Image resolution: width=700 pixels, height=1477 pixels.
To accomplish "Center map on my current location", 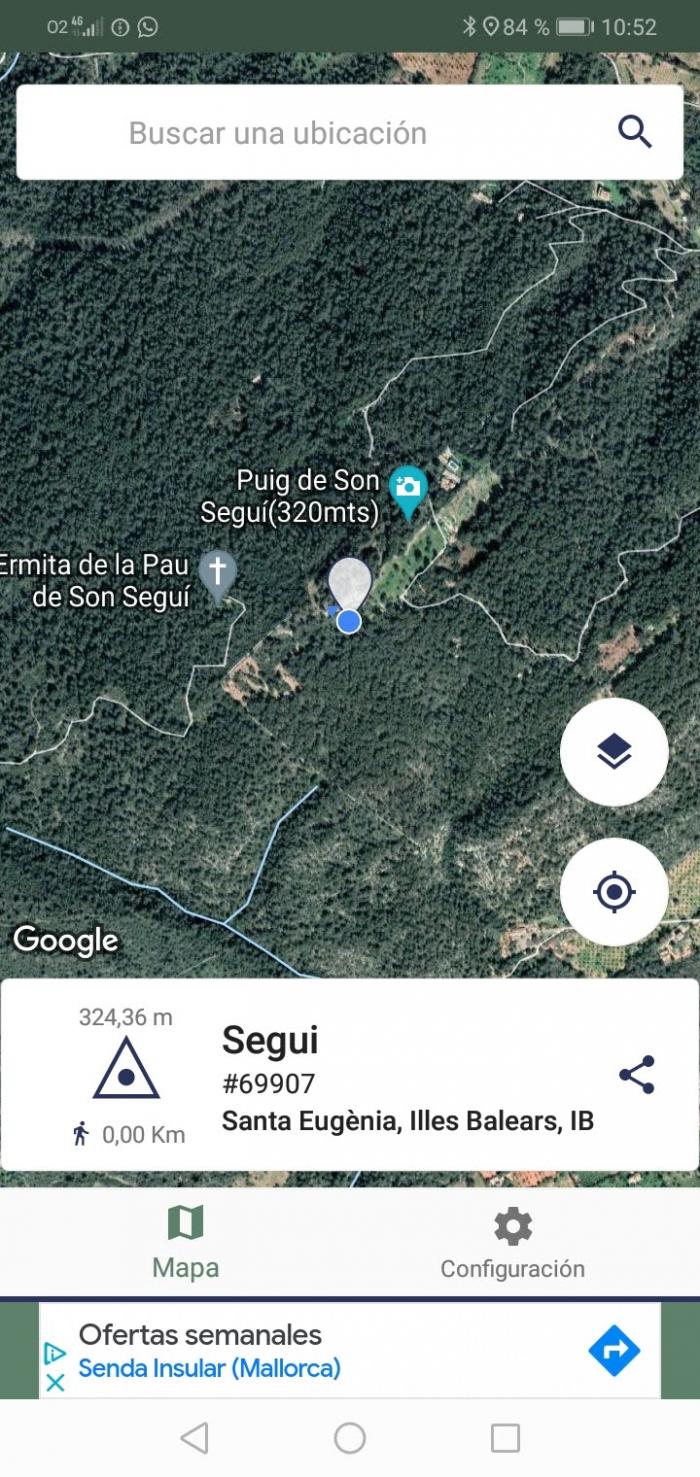I will click(x=614, y=891).
